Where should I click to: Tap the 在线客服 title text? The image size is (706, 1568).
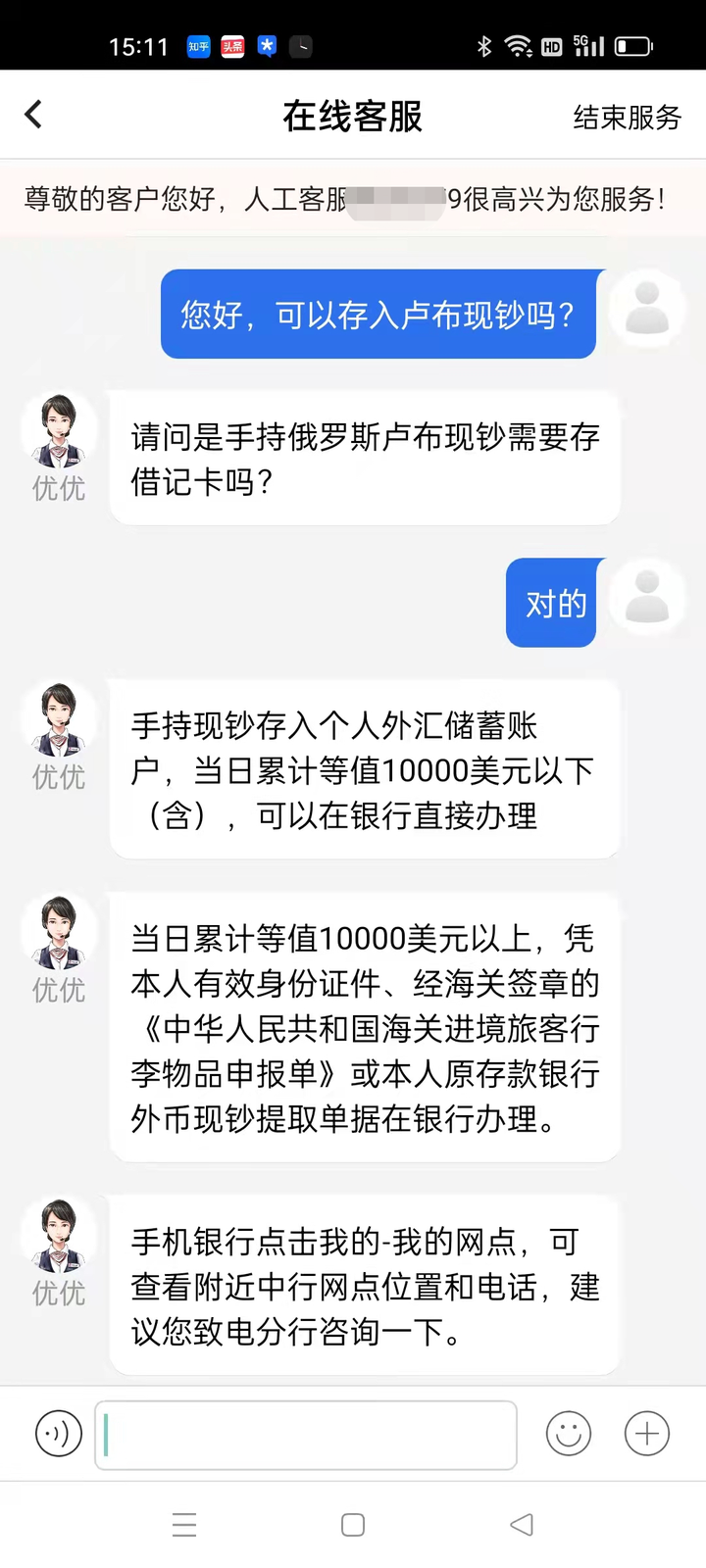pos(351,116)
